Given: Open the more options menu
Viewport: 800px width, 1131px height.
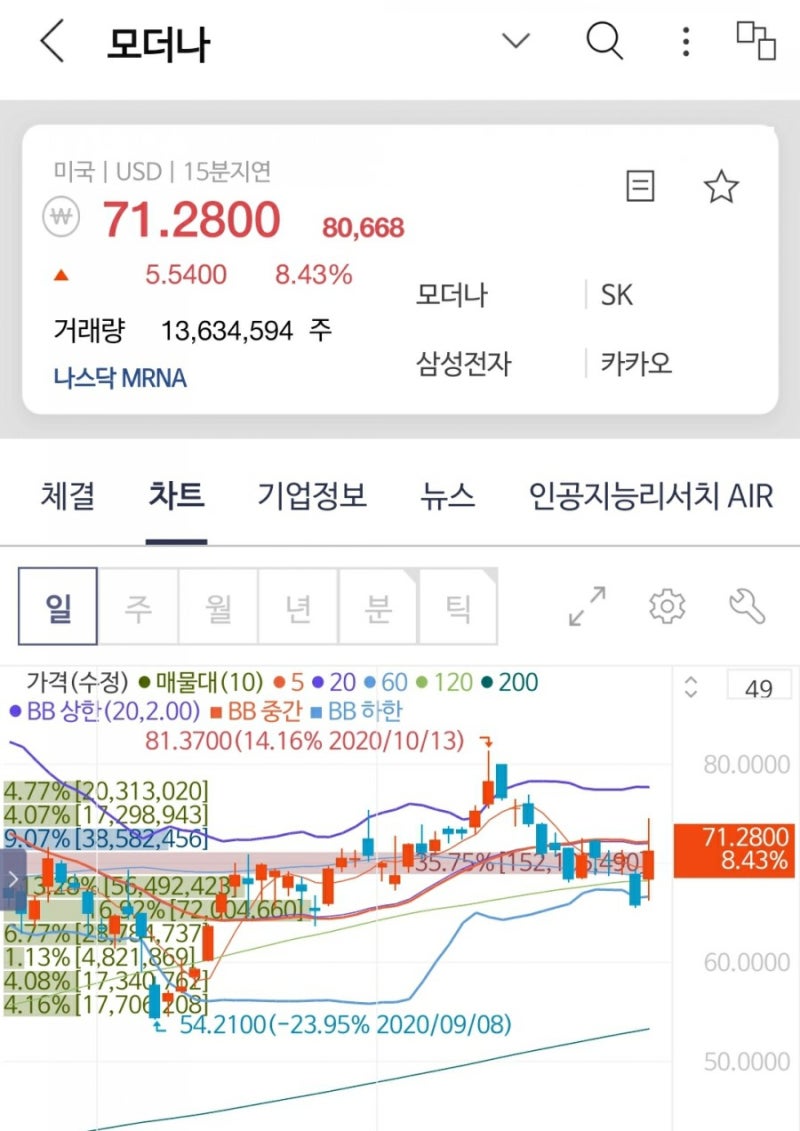Looking at the screenshot, I should (685, 42).
